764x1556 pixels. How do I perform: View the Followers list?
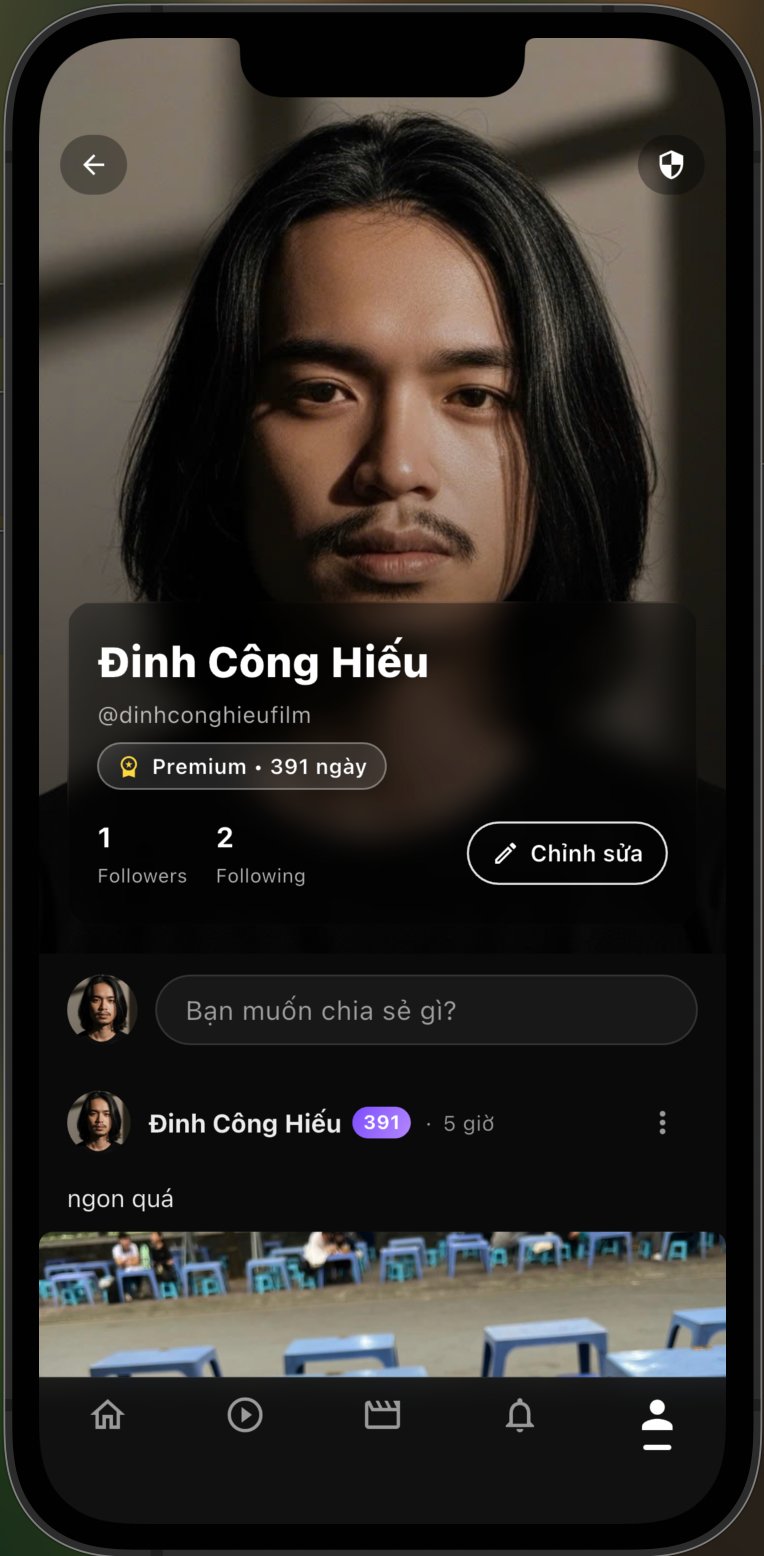click(x=142, y=856)
